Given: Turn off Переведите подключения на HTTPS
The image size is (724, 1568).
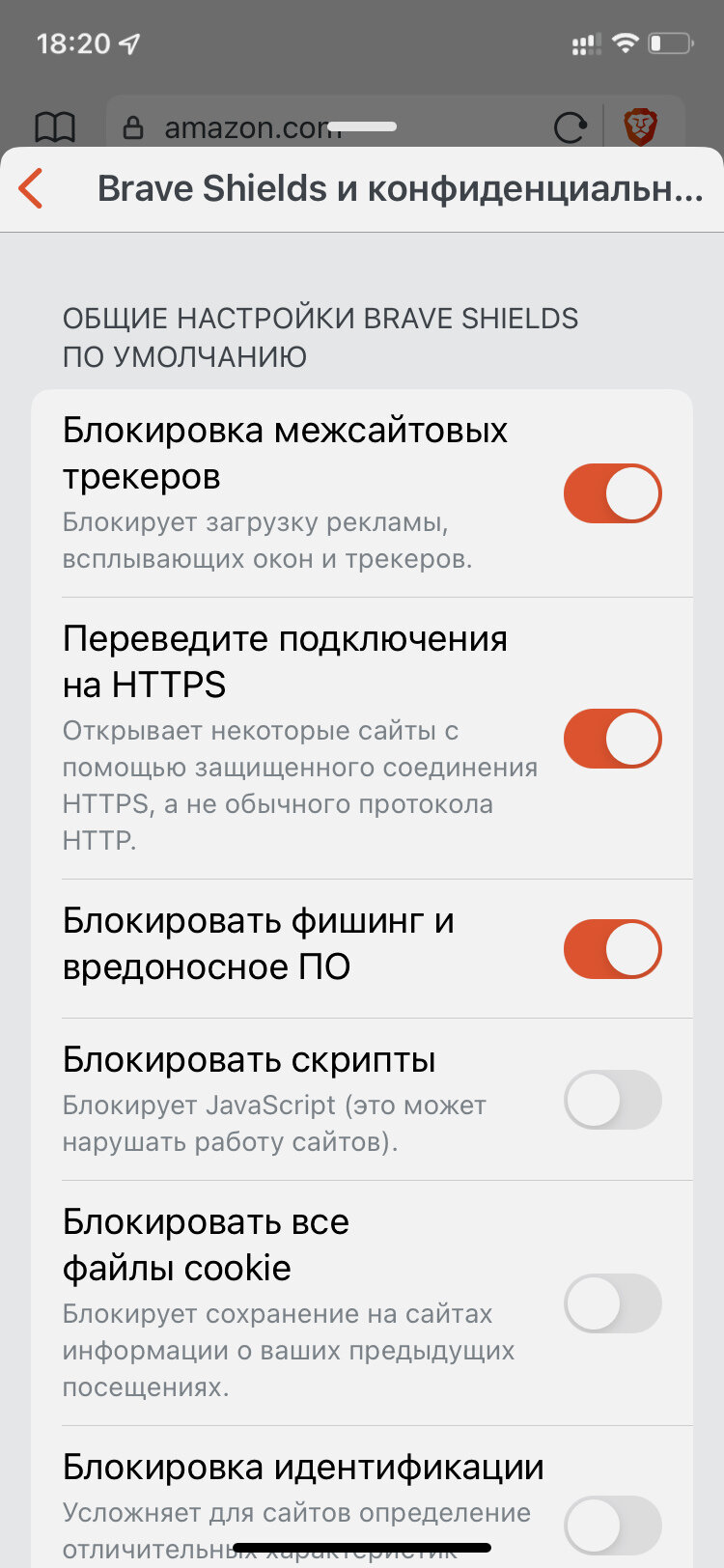Looking at the screenshot, I should [x=613, y=739].
